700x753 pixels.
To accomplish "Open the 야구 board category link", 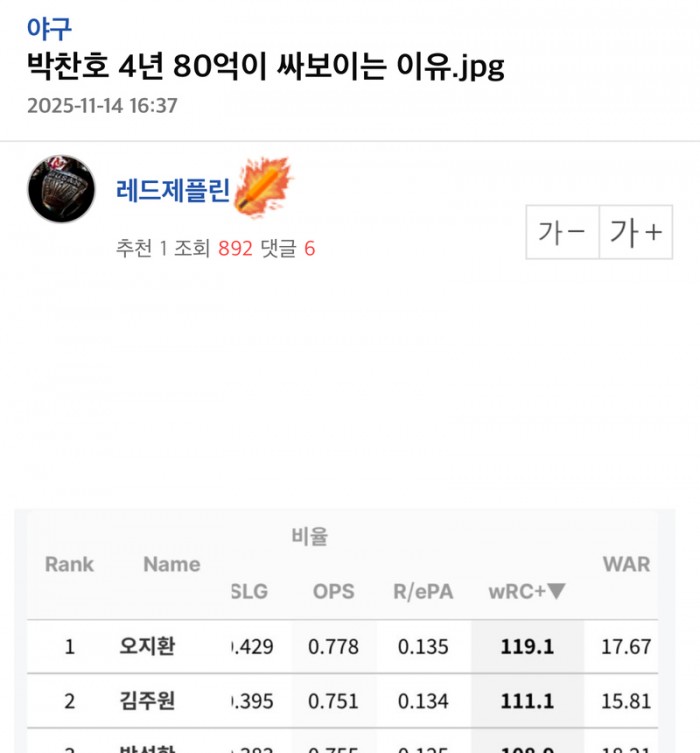I will [49, 28].
